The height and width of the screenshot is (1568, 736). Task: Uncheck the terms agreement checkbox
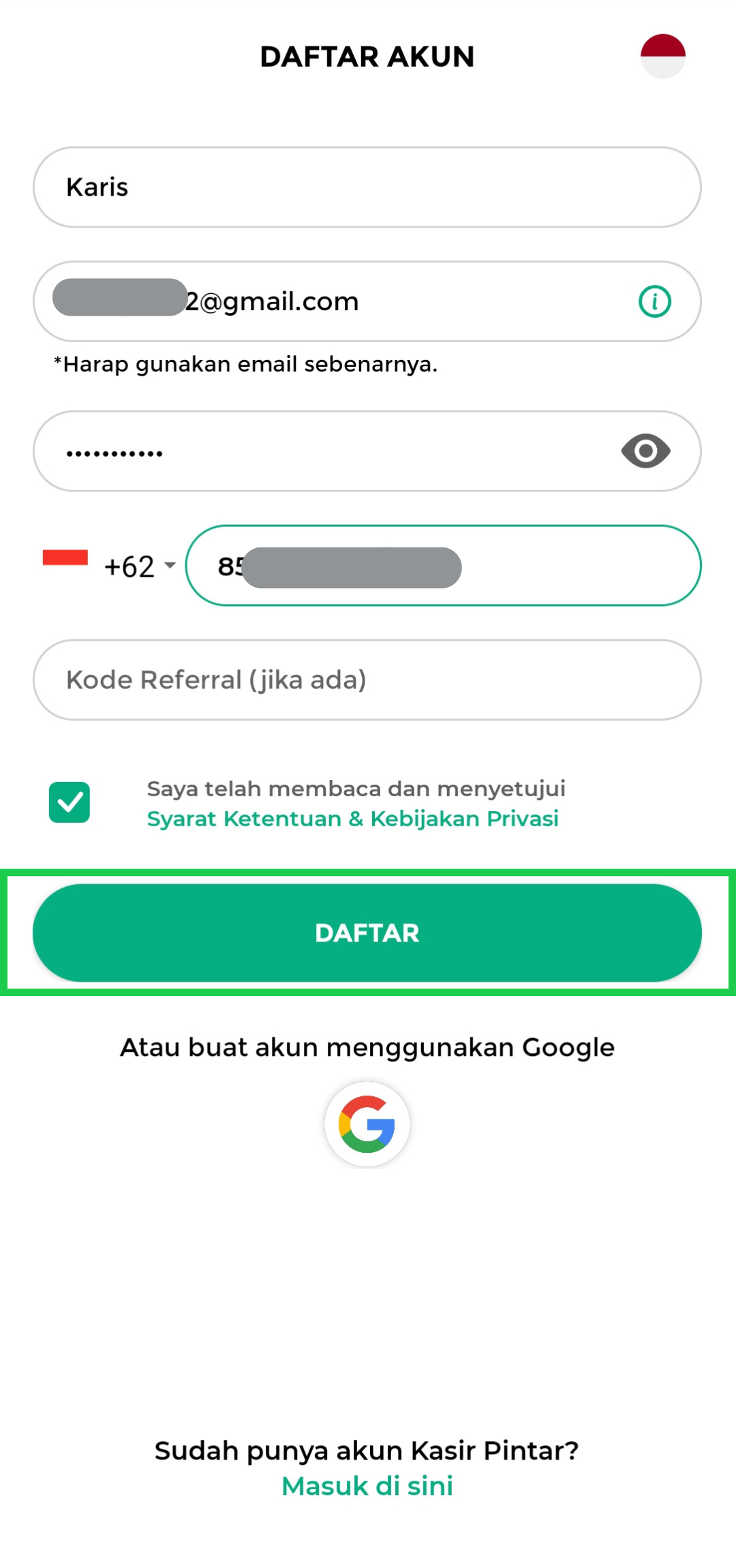click(70, 802)
